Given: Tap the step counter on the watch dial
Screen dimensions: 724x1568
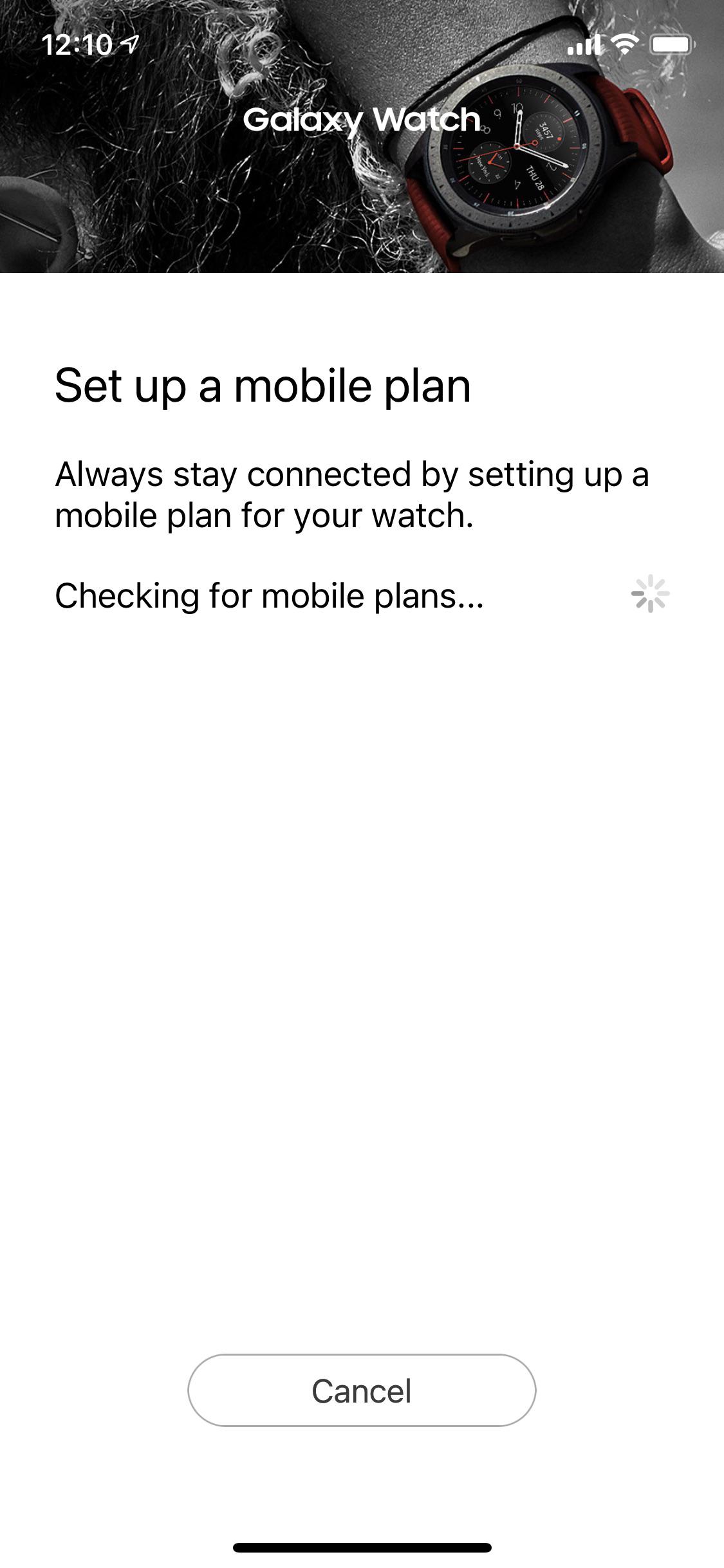Looking at the screenshot, I should point(544,127).
